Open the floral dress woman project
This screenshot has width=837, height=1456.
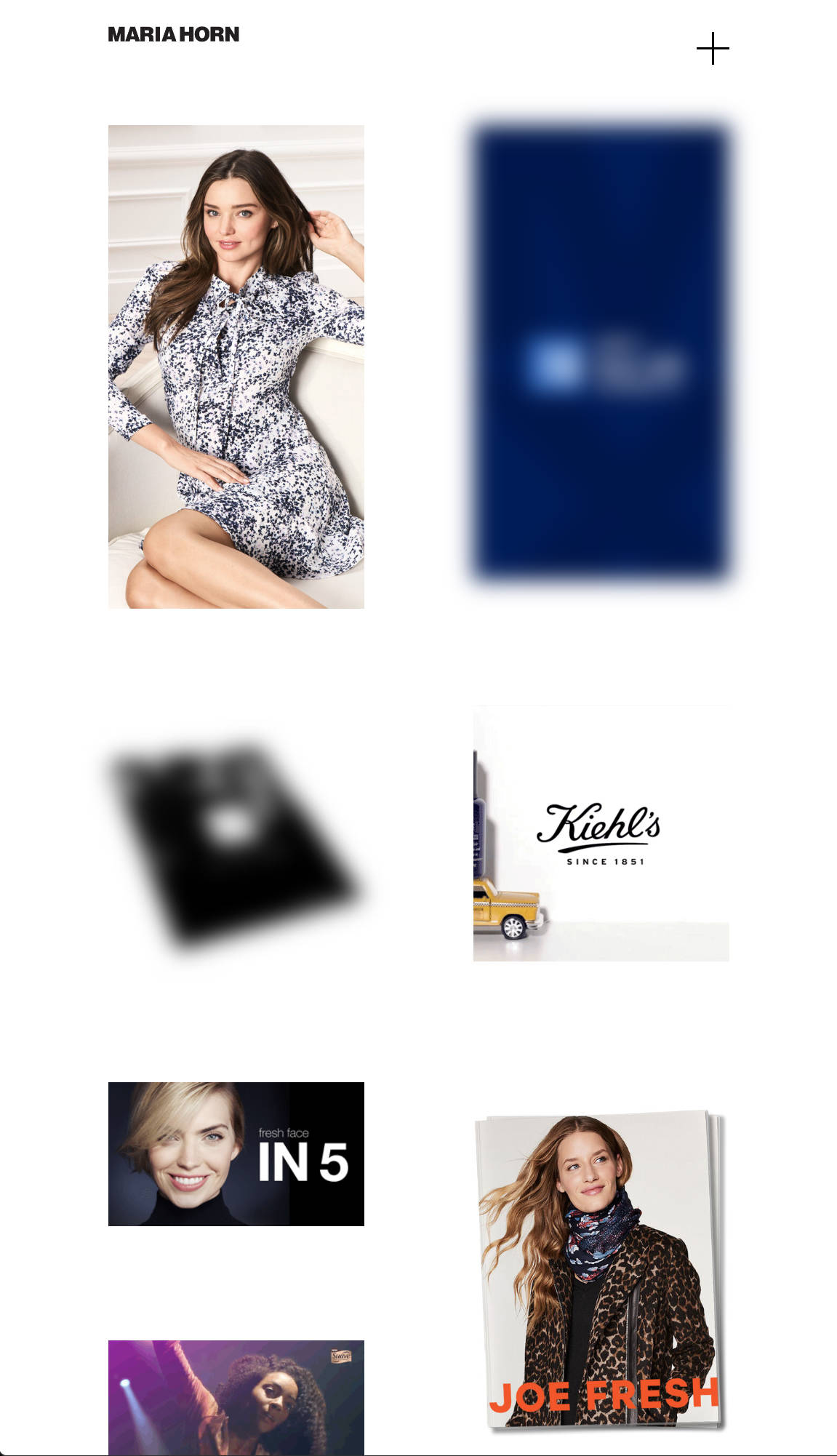pyautogui.click(x=236, y=367)
